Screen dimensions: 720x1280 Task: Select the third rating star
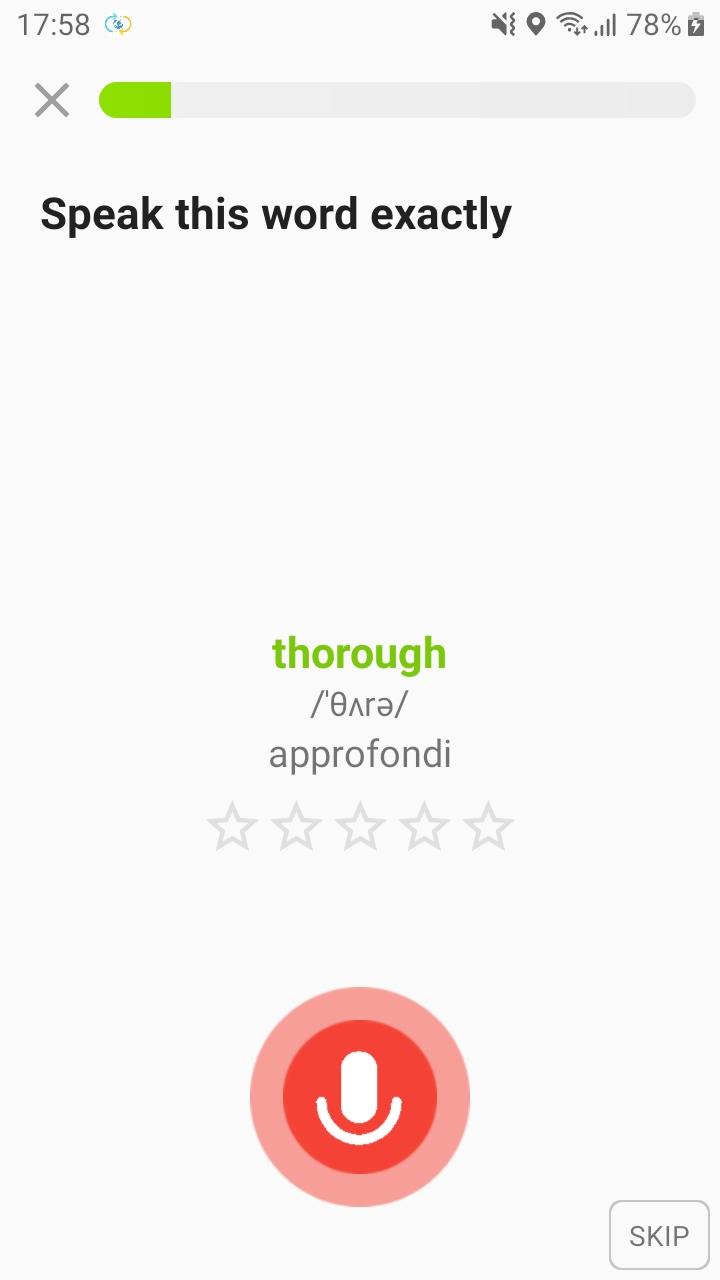click(359, 826)
